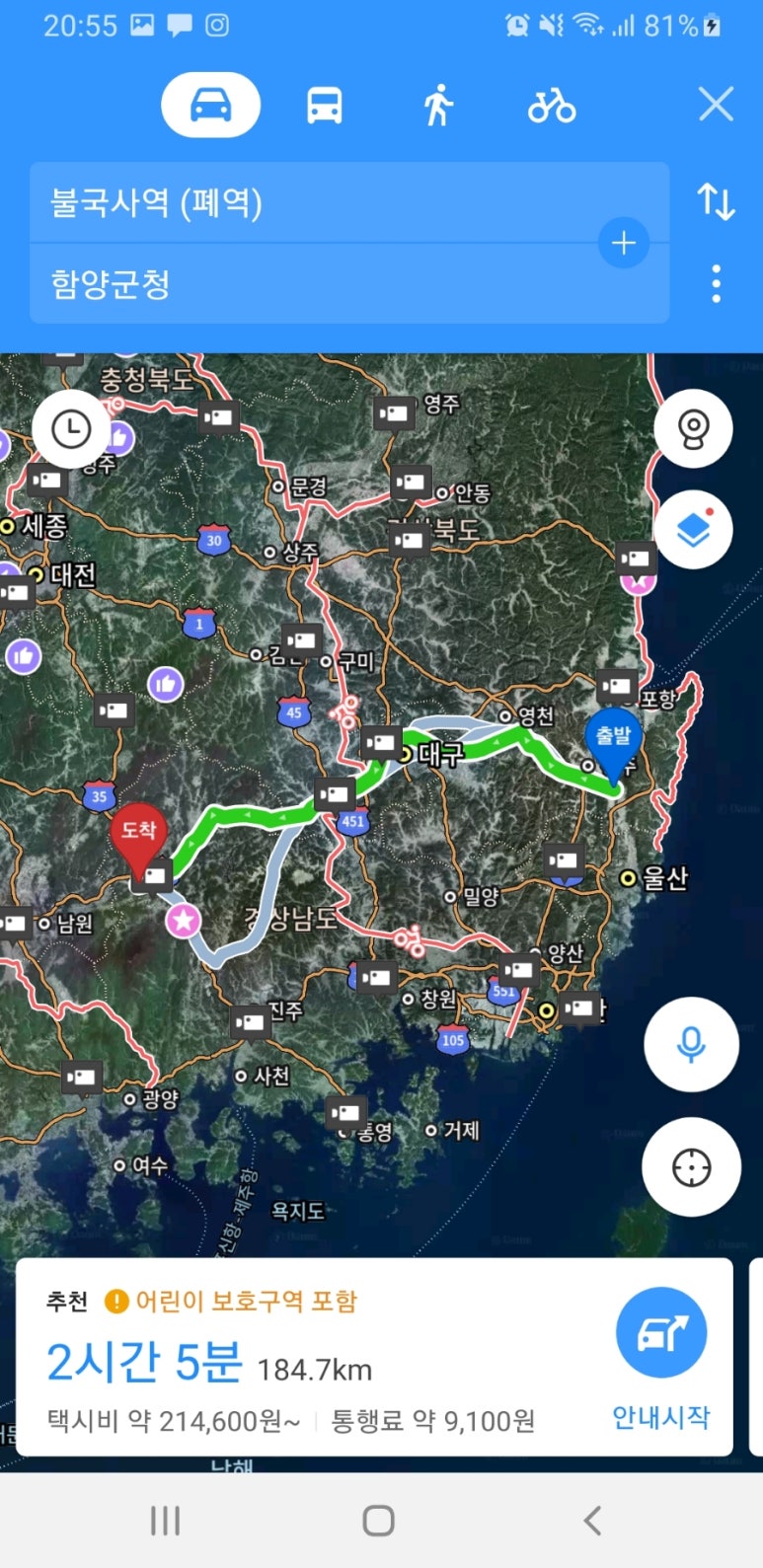This screenshot has height=1568, width=763.
Task: Open the CCTV camera map button
Action: [693, 429]
